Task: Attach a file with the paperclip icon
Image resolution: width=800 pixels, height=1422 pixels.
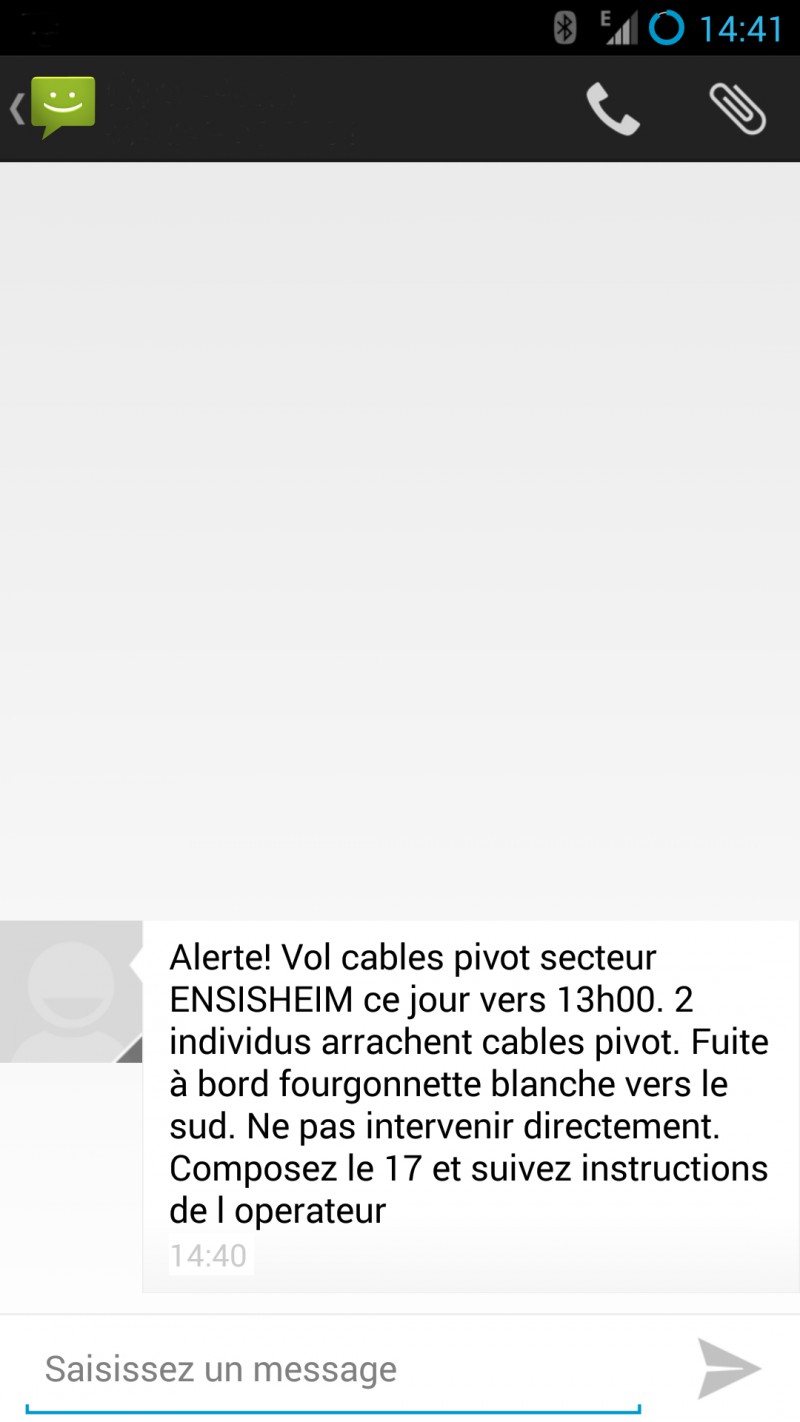Action: [x=738, y=109]
